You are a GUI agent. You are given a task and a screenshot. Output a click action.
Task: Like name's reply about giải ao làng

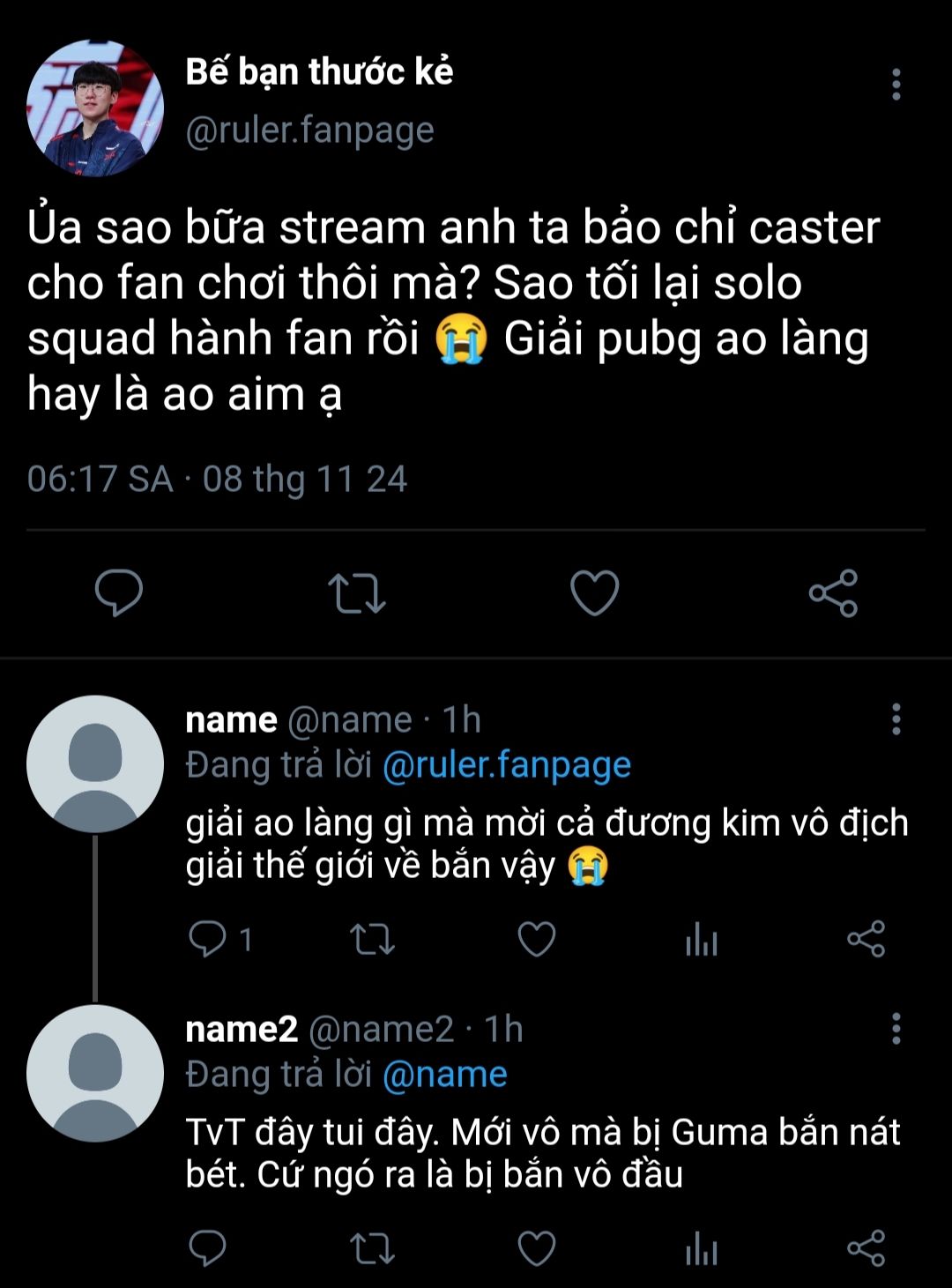536,939
